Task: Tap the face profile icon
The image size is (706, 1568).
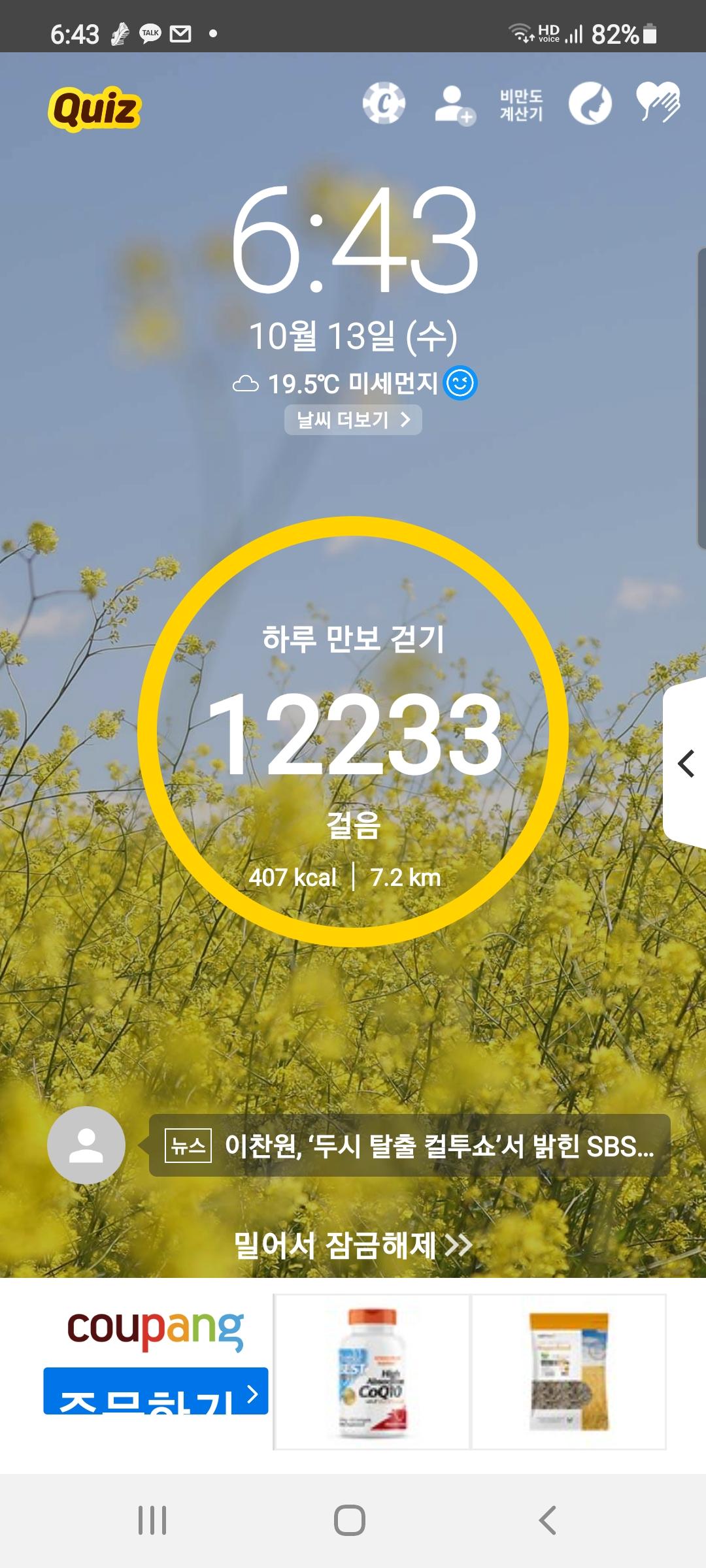Action: coord(590,104)
